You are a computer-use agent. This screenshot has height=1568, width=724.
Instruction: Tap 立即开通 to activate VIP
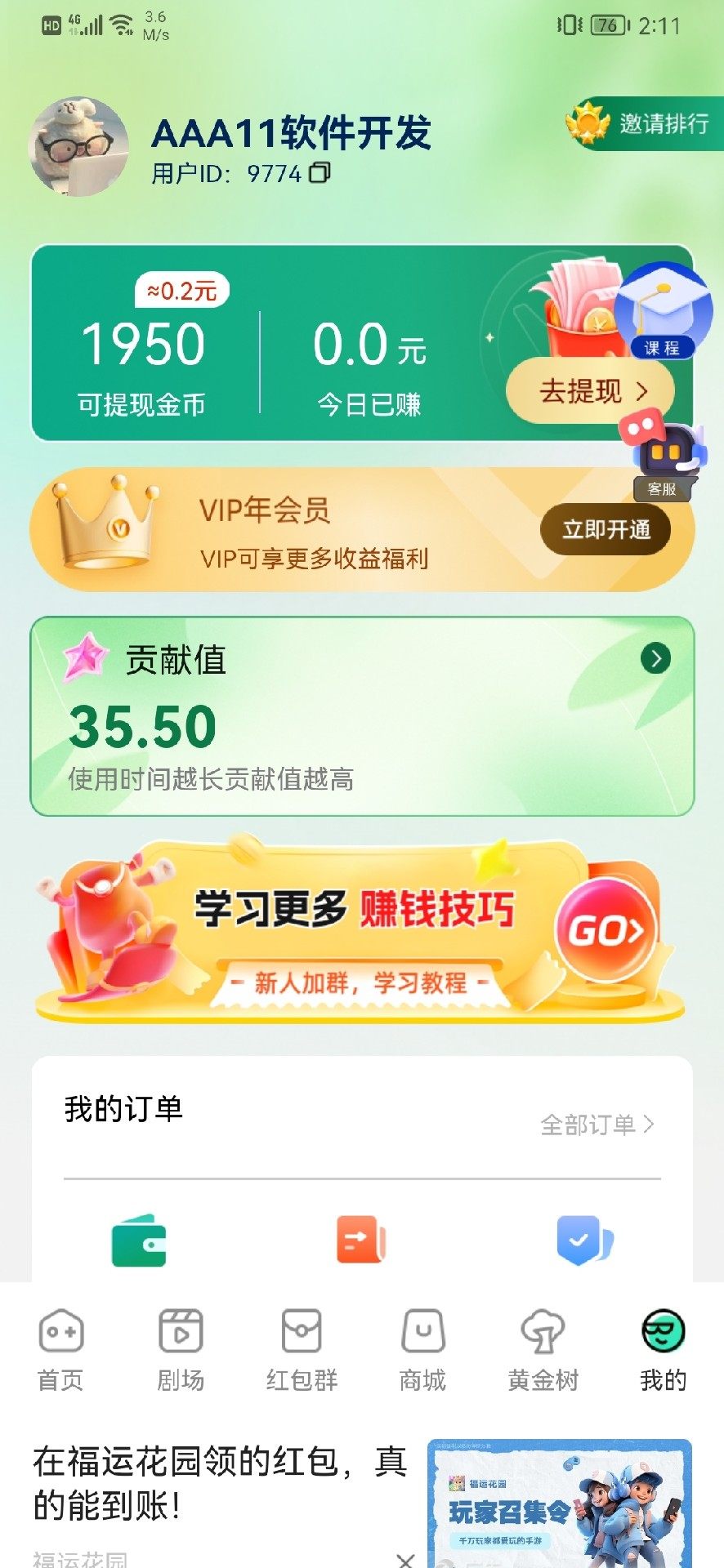606,530
